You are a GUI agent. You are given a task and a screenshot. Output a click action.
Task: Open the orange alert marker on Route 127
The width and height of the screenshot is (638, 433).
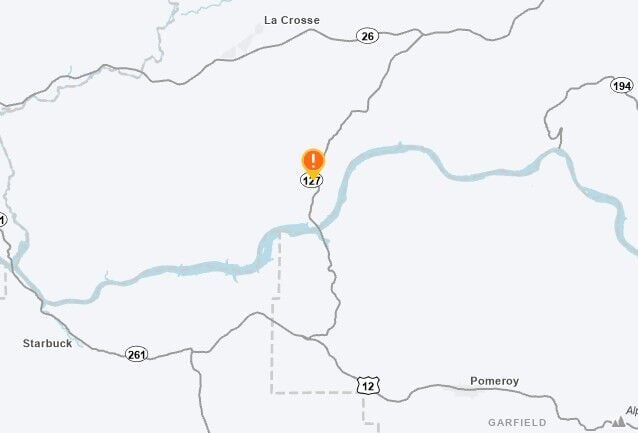313,161
